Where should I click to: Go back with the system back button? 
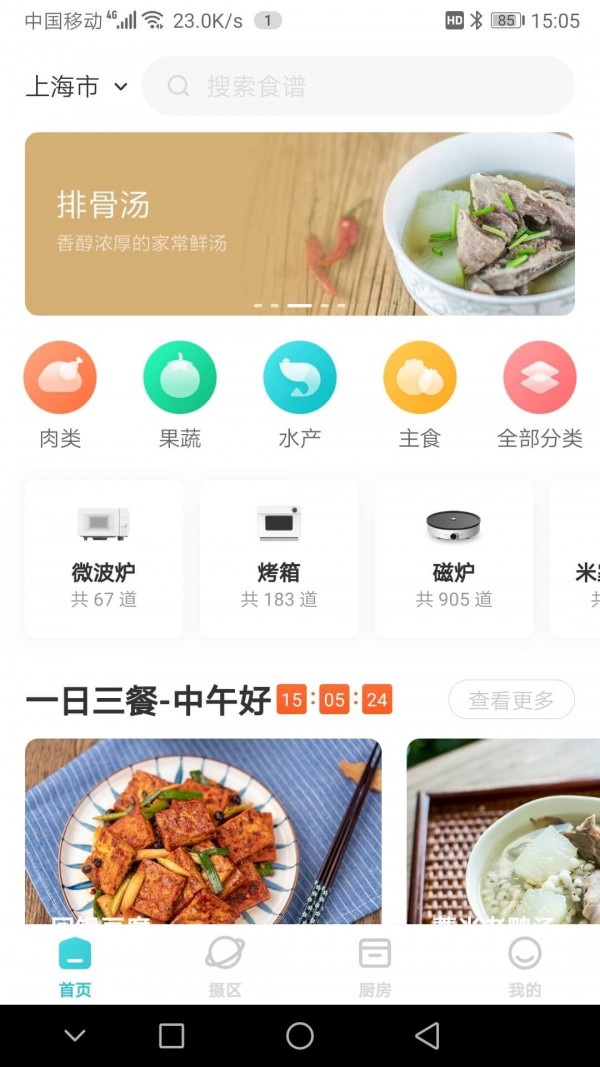click(427, 1036)
